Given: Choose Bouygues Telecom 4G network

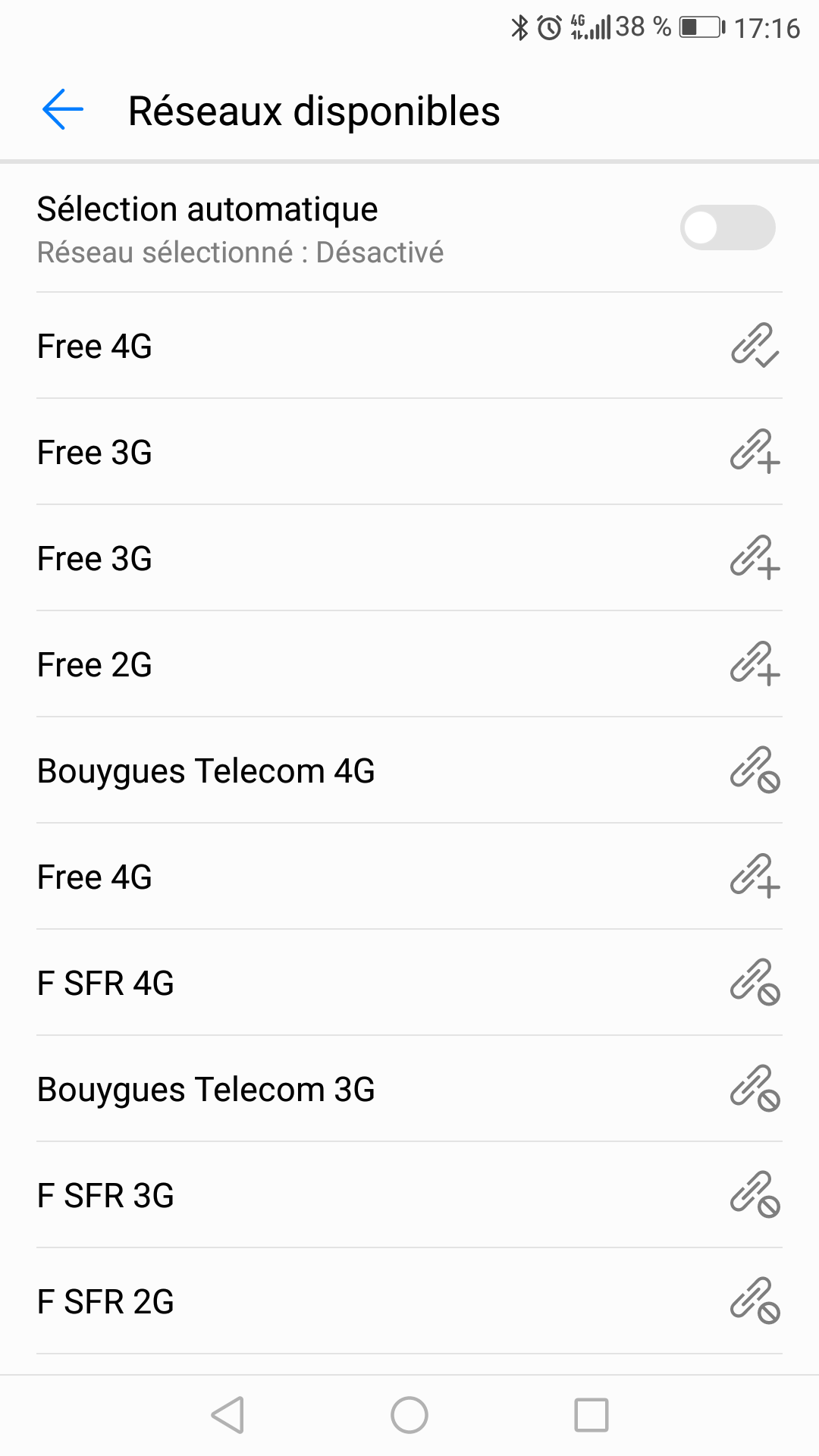Looking at the screenshot, I should click(409, 770).
